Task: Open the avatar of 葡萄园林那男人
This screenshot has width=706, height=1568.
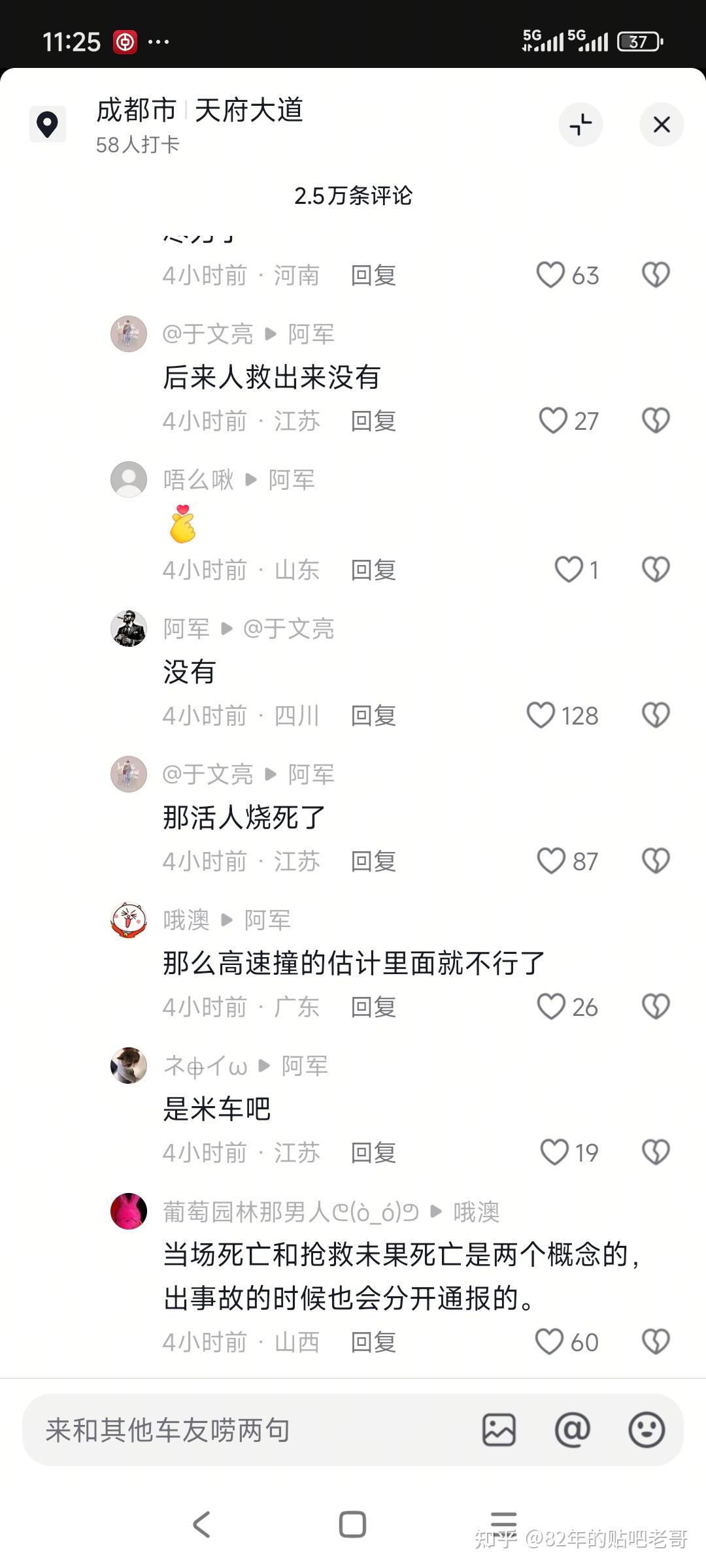Action: 129,1211
